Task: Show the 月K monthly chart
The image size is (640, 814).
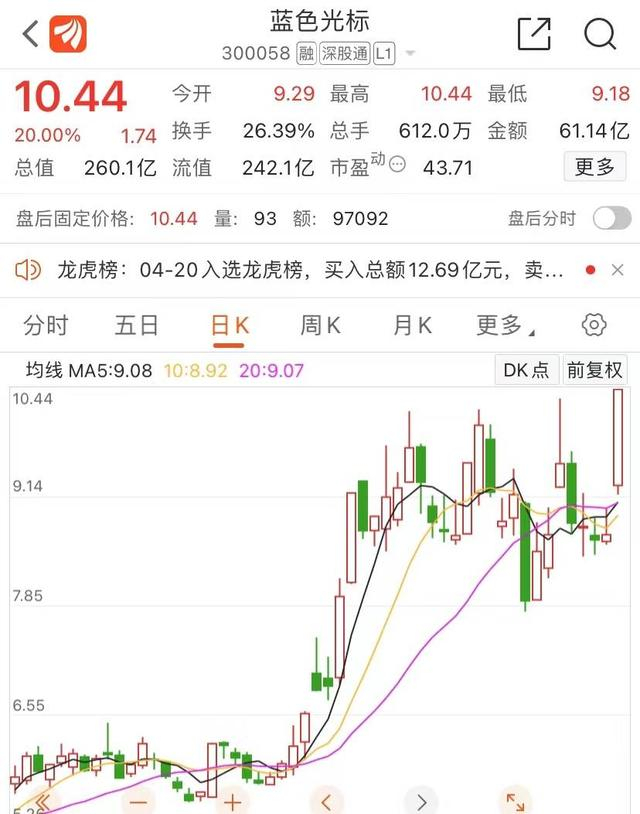Action: (x=412, y=325)
